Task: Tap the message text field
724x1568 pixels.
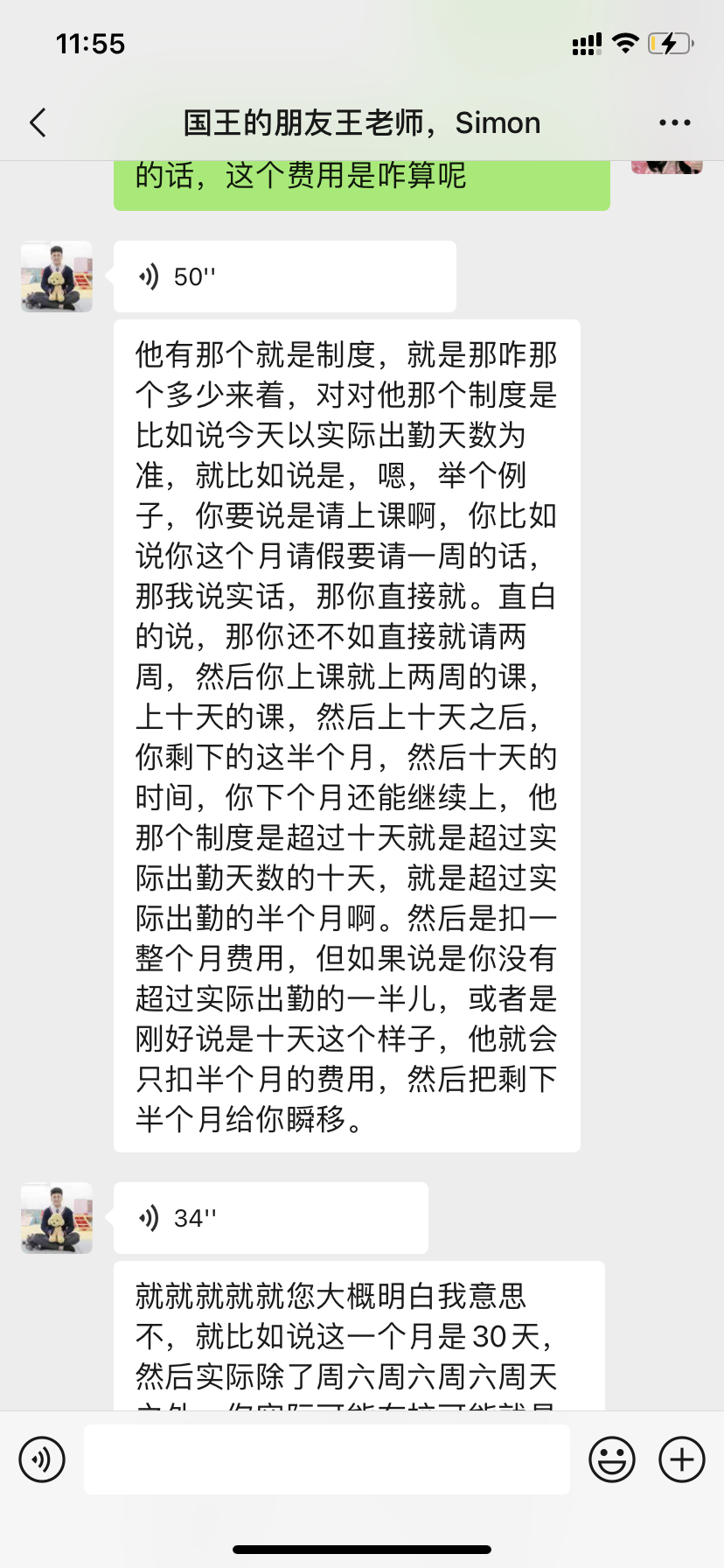Action: (326, 1459)
